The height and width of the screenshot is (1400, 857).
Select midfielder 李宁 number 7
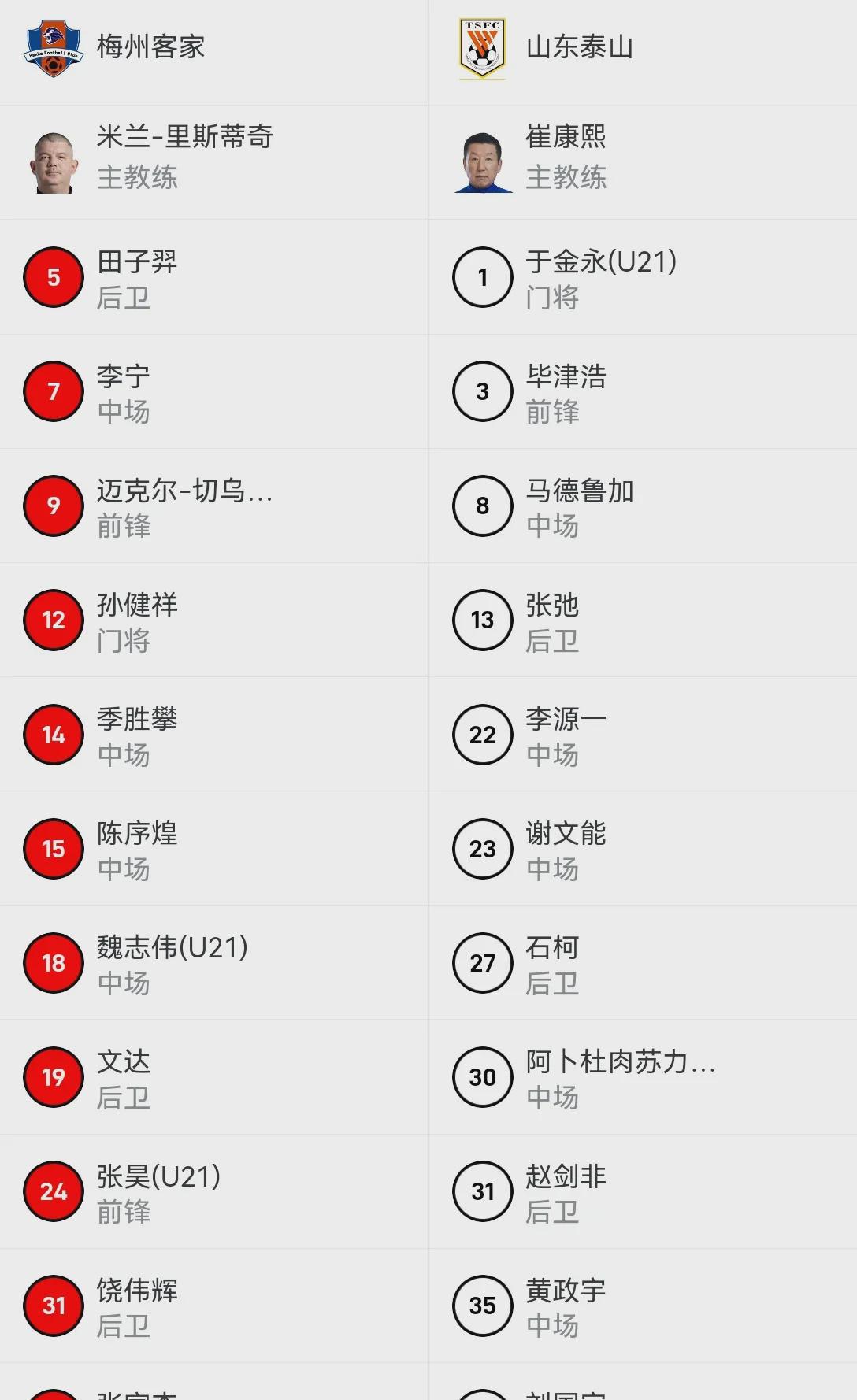coord(213,391)
